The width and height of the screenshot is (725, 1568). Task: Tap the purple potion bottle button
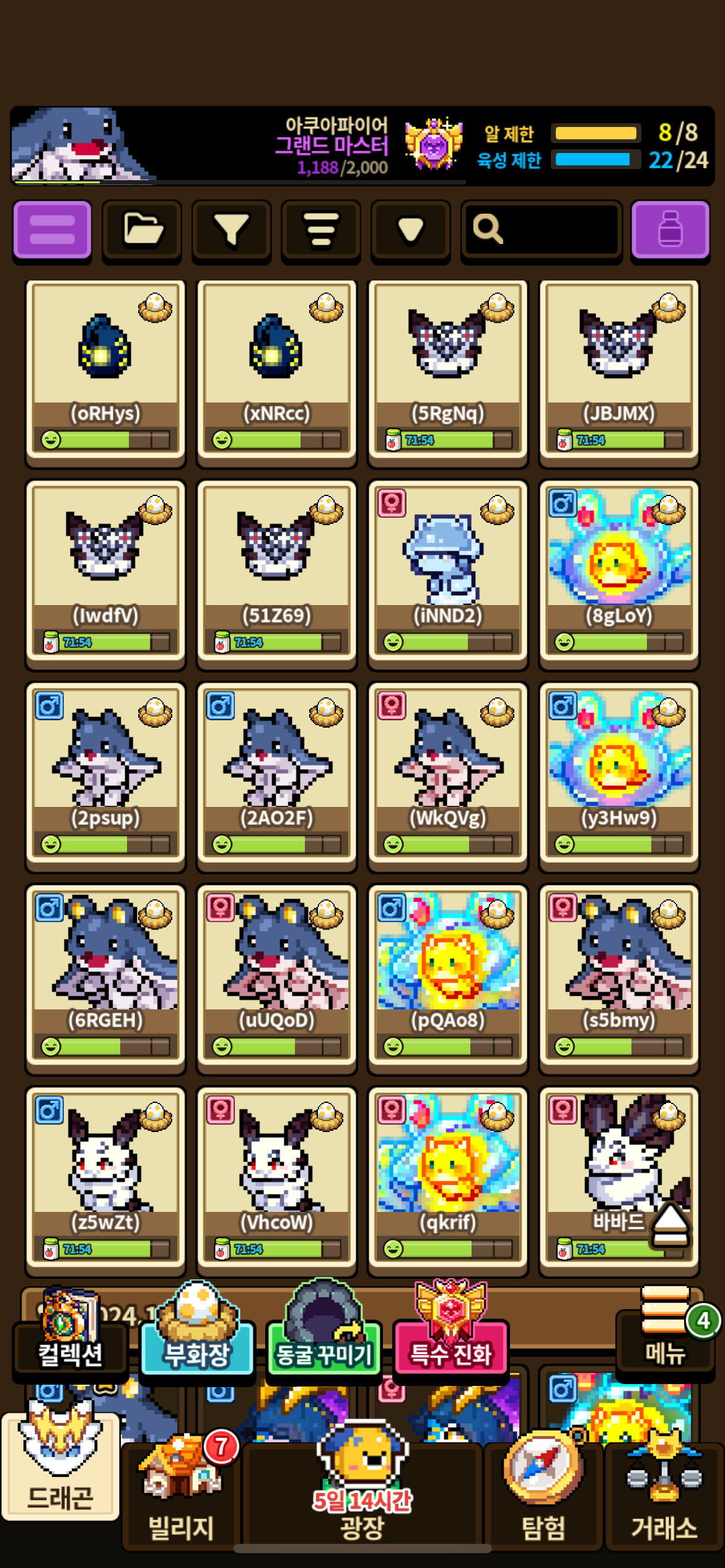pos(670,230)
